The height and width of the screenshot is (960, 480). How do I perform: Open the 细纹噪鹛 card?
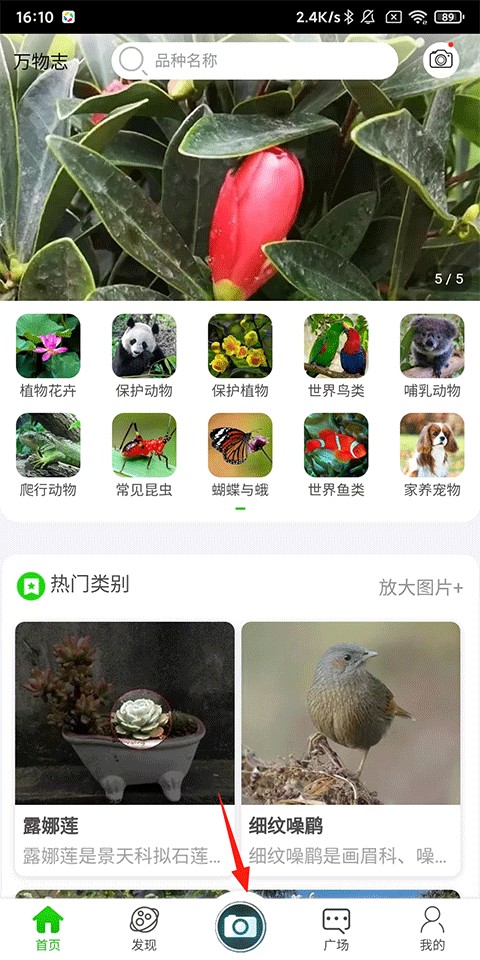coord(351,749)
